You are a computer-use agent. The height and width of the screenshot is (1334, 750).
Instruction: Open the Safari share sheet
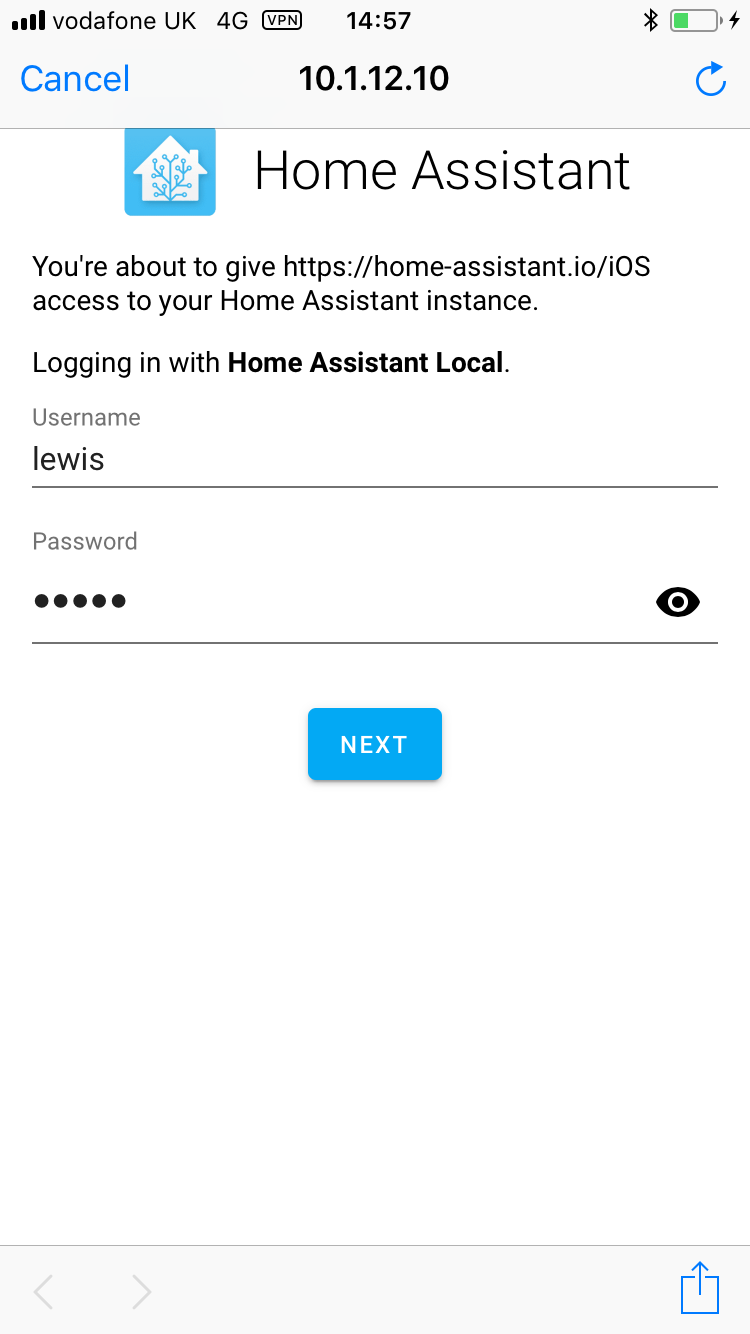pyautogui.click(x=700, y=1289)
